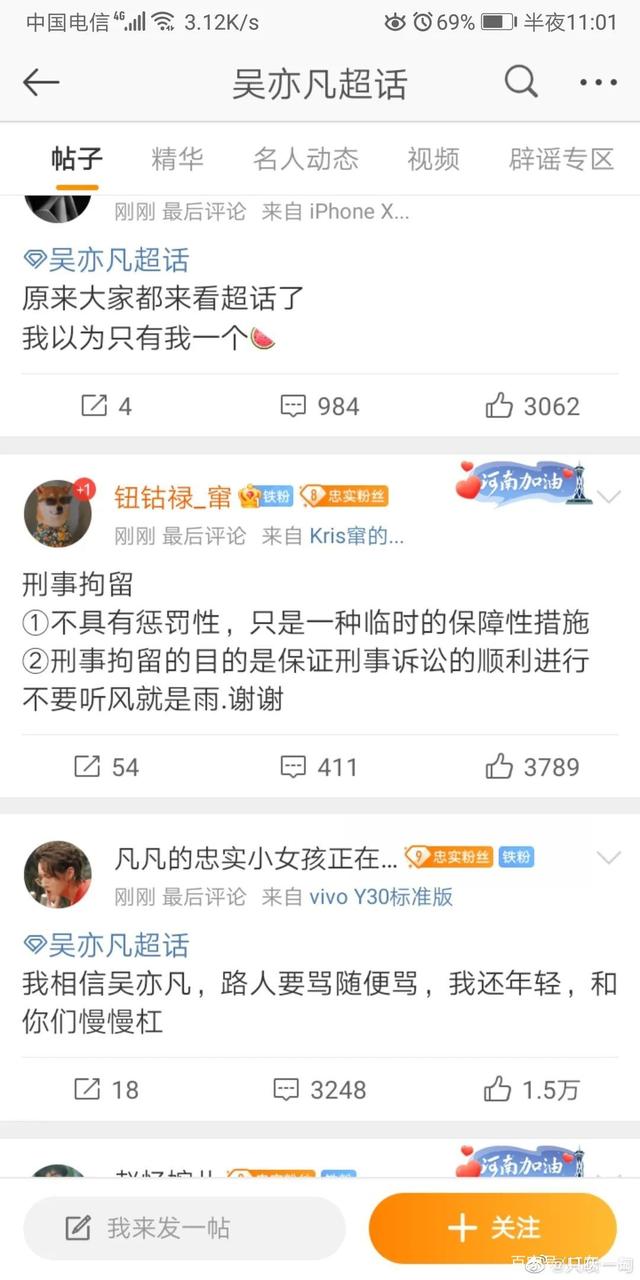Open the 吴亦凡超话 link in the watermelon post
Screen dimensions: 640x1280
tap(106, 261)
